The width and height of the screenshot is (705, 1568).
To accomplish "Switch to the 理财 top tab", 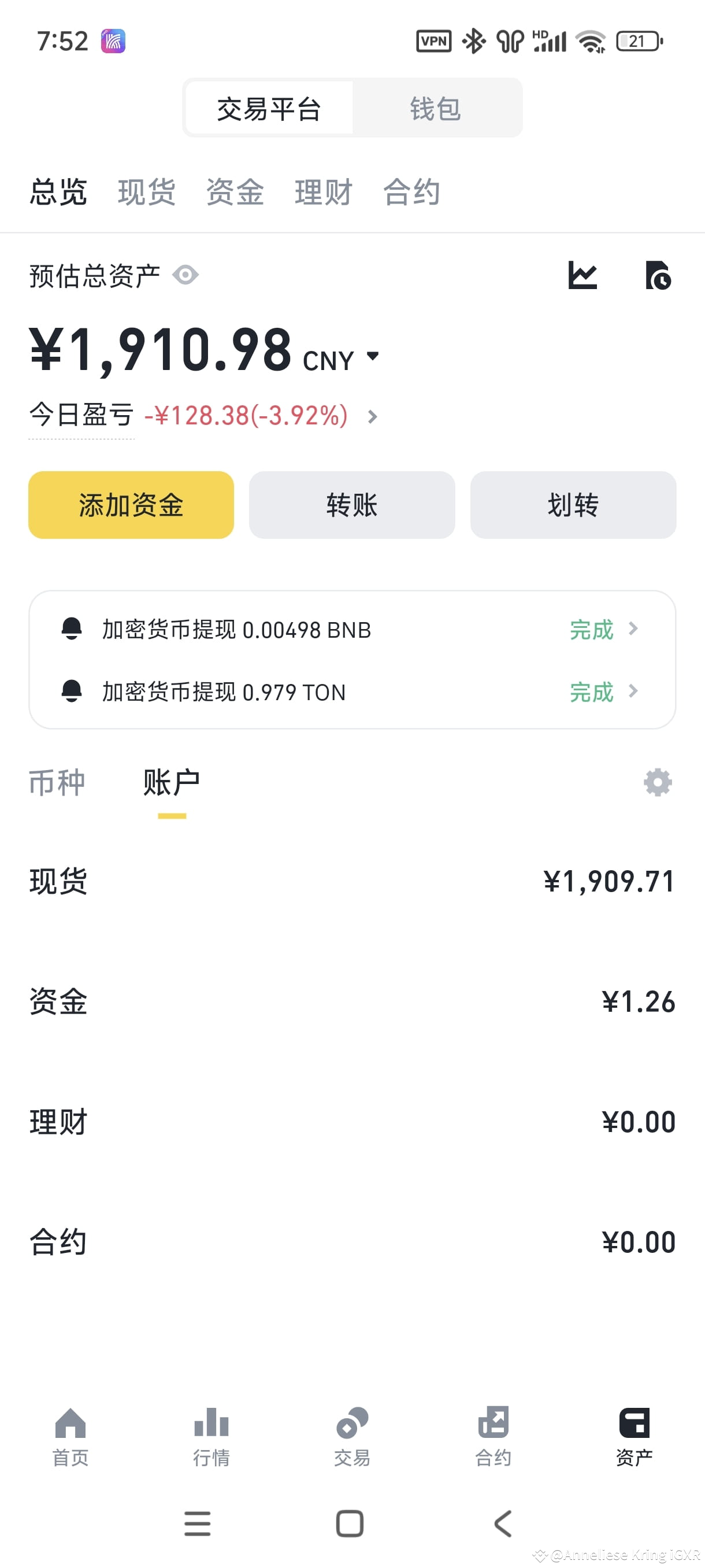I will click(323, 193).
